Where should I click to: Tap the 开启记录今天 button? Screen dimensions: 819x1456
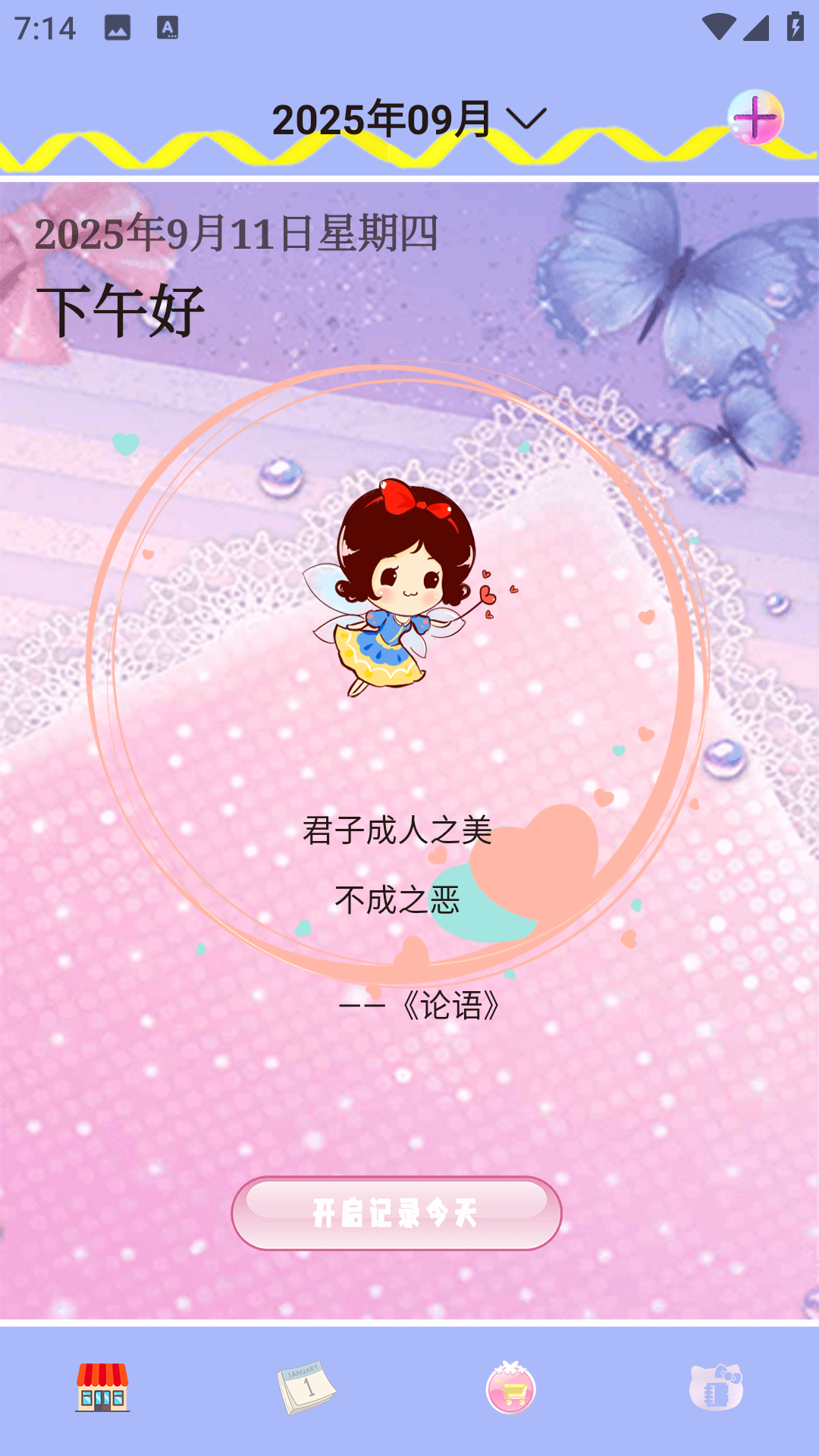point(396,1213)
